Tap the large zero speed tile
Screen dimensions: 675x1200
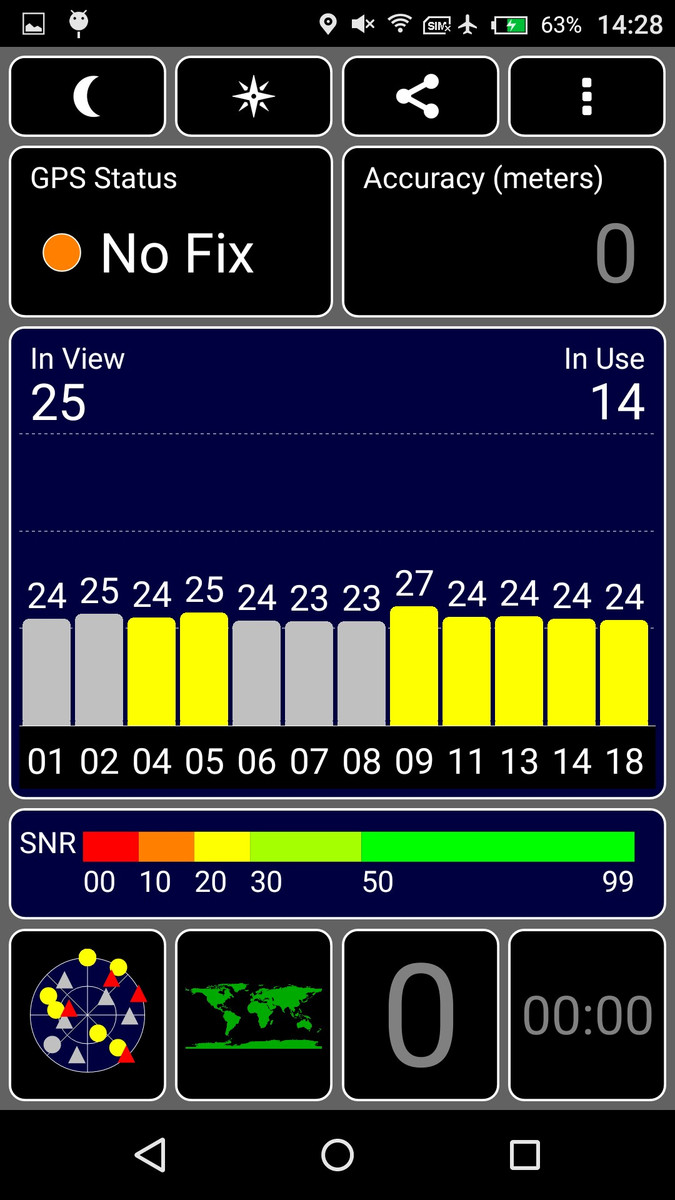420,1015
